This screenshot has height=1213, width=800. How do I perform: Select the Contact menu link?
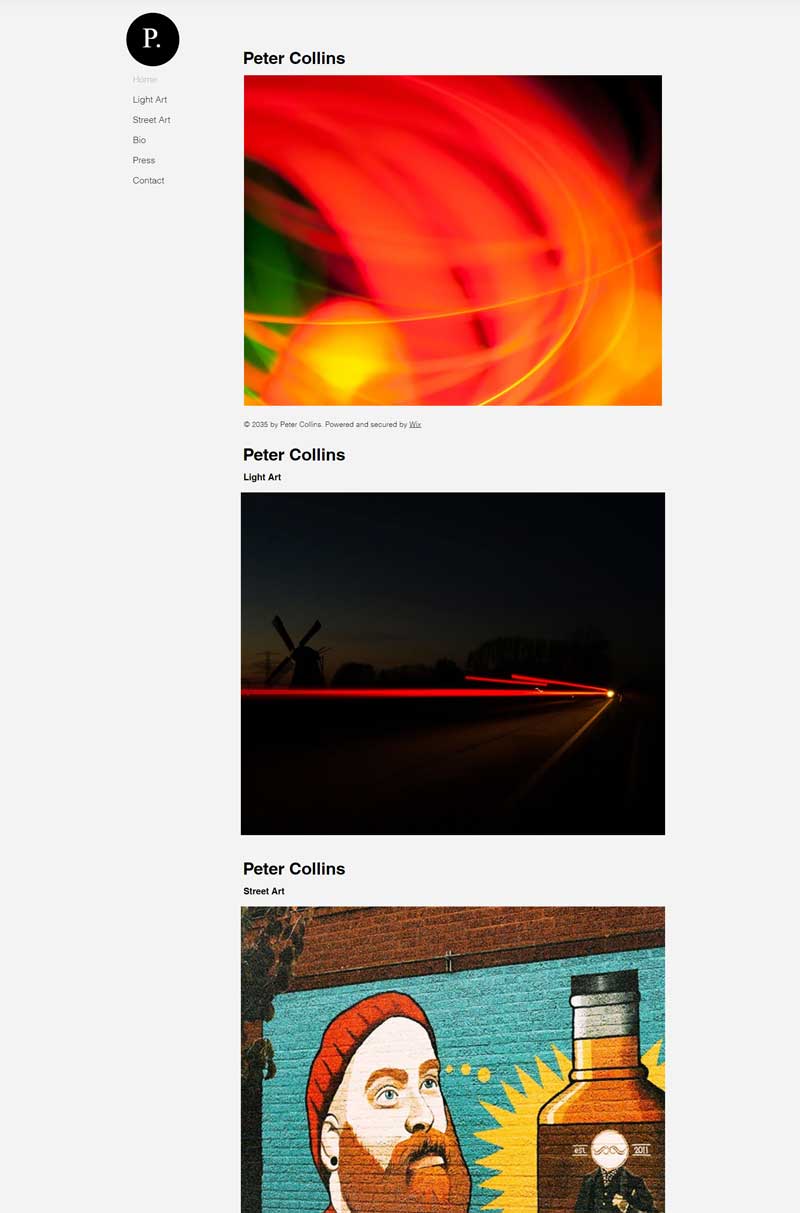148,181
